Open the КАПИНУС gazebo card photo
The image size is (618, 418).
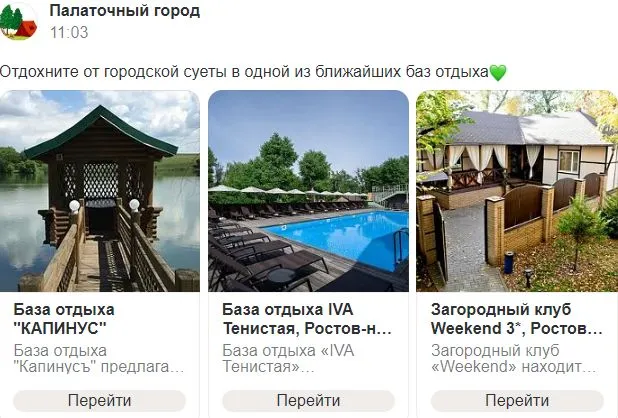pos(99,190)
